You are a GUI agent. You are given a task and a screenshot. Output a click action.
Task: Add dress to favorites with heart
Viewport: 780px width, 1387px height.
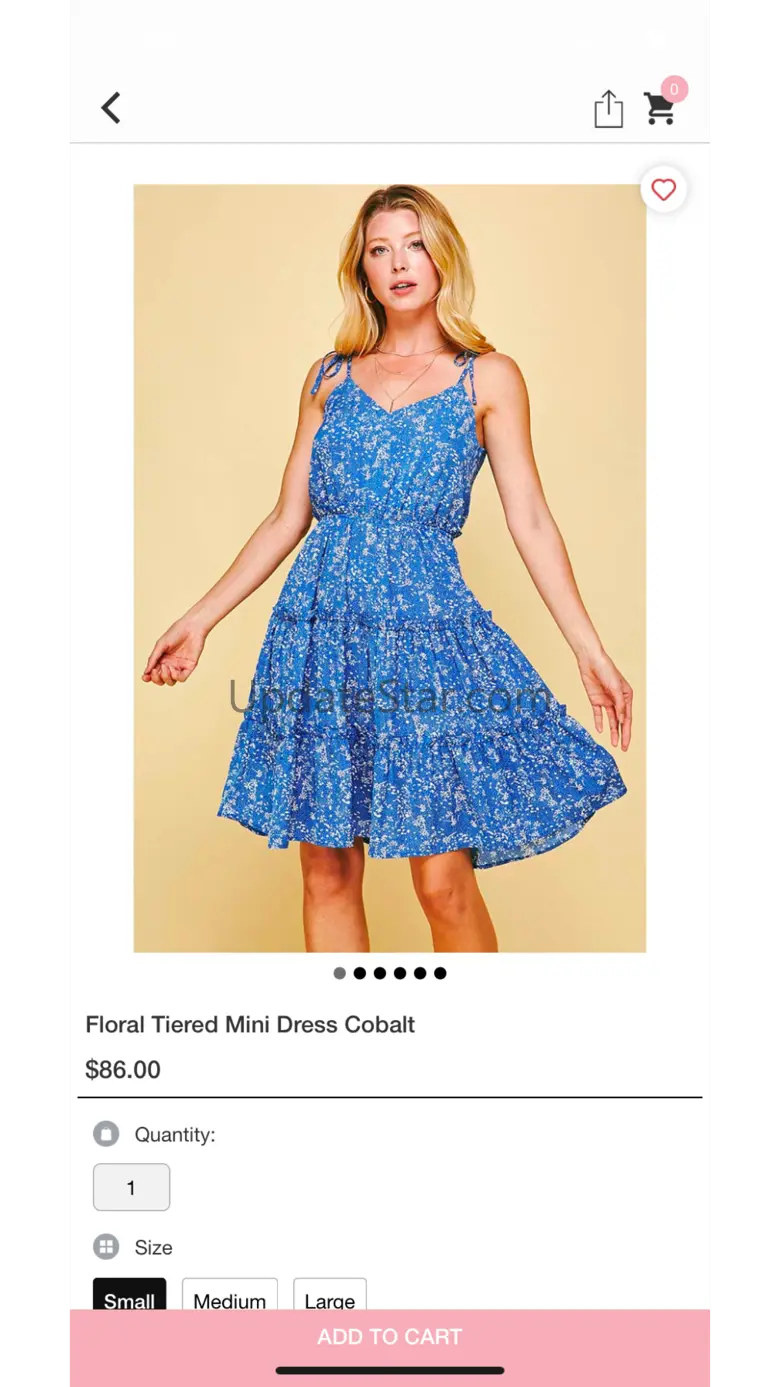coord(664,189)
